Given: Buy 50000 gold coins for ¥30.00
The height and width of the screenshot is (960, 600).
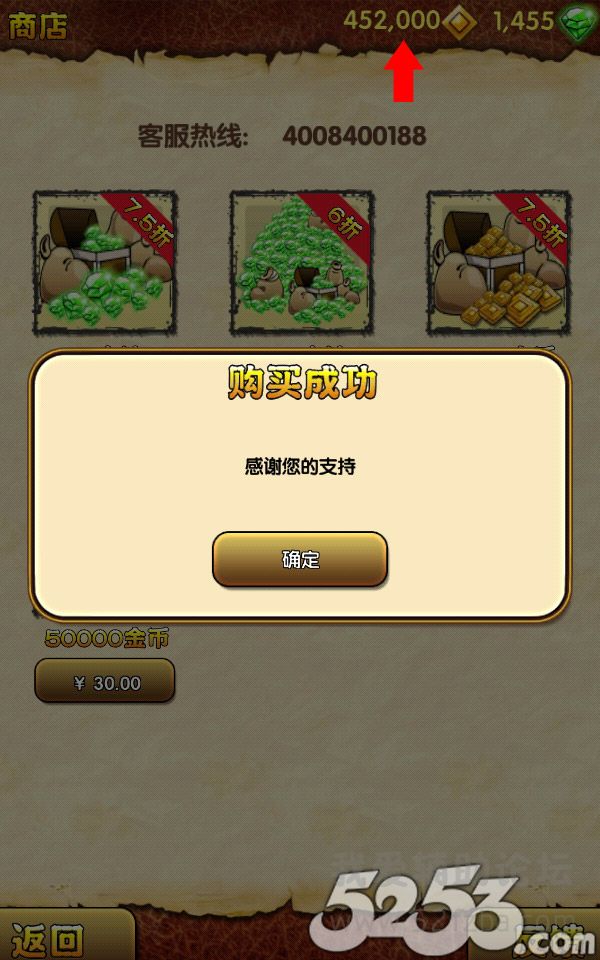Looking at the screenshot, I should pyautogui.click(x=105, y=682).
